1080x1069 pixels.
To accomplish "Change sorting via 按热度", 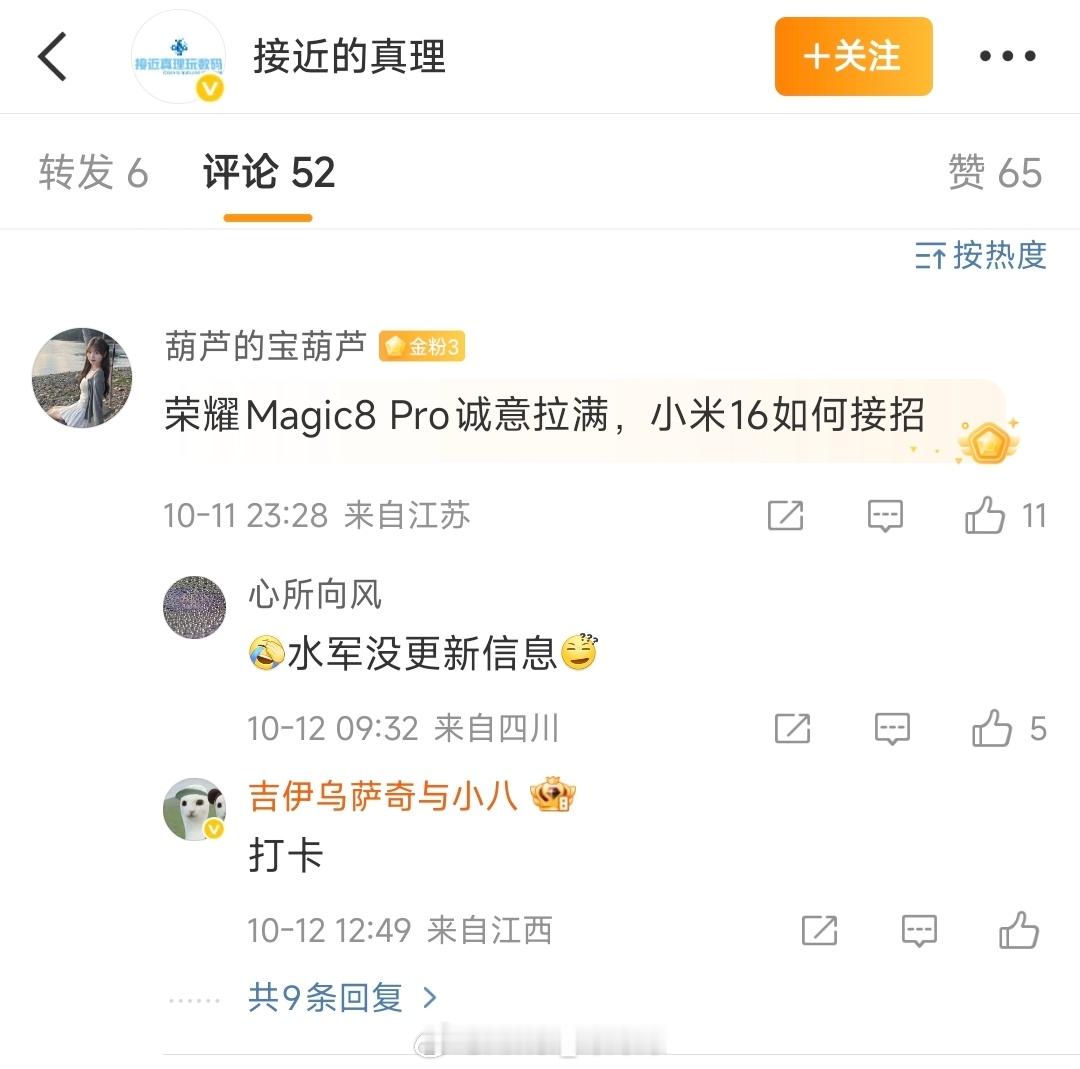I will tap(980, 256).
